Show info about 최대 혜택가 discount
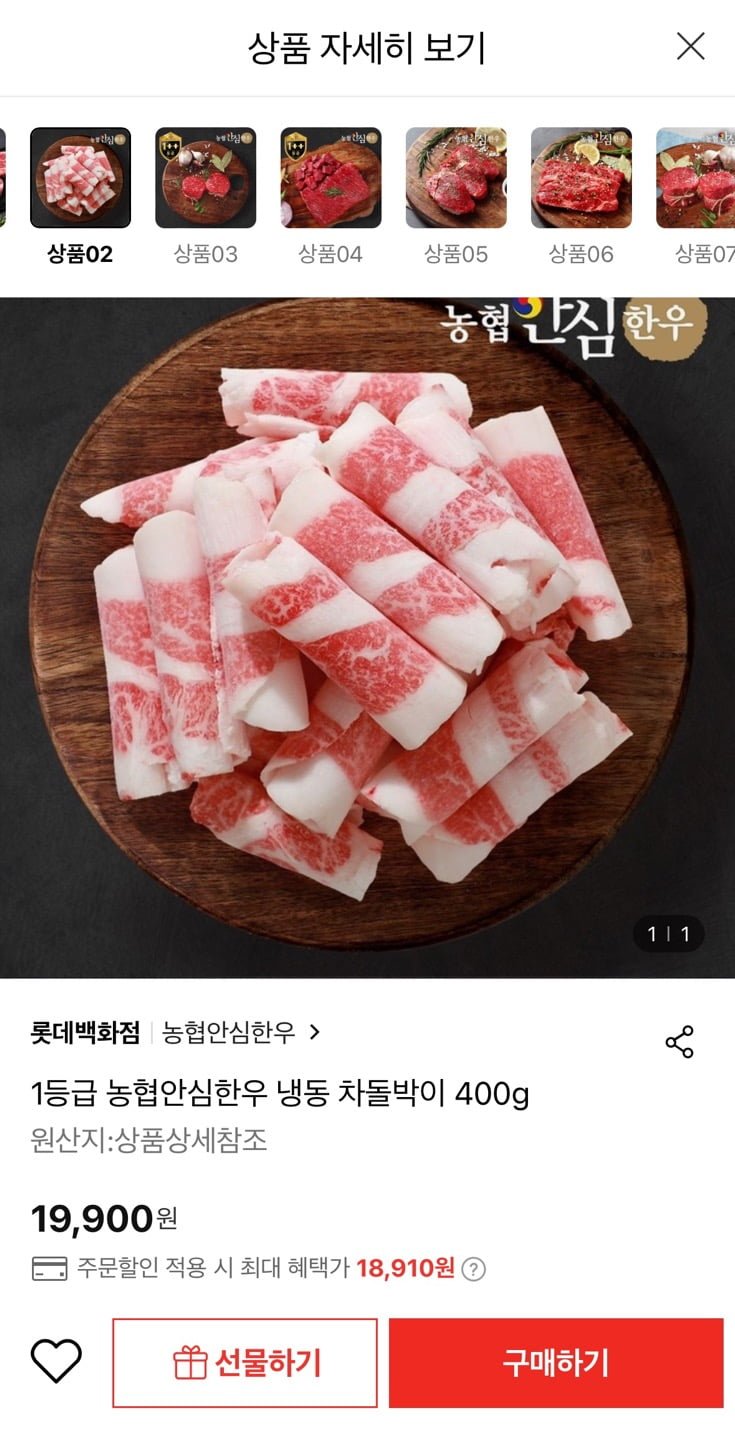The height and width of the screenshot is (1440, 735). click(474, 1269)
